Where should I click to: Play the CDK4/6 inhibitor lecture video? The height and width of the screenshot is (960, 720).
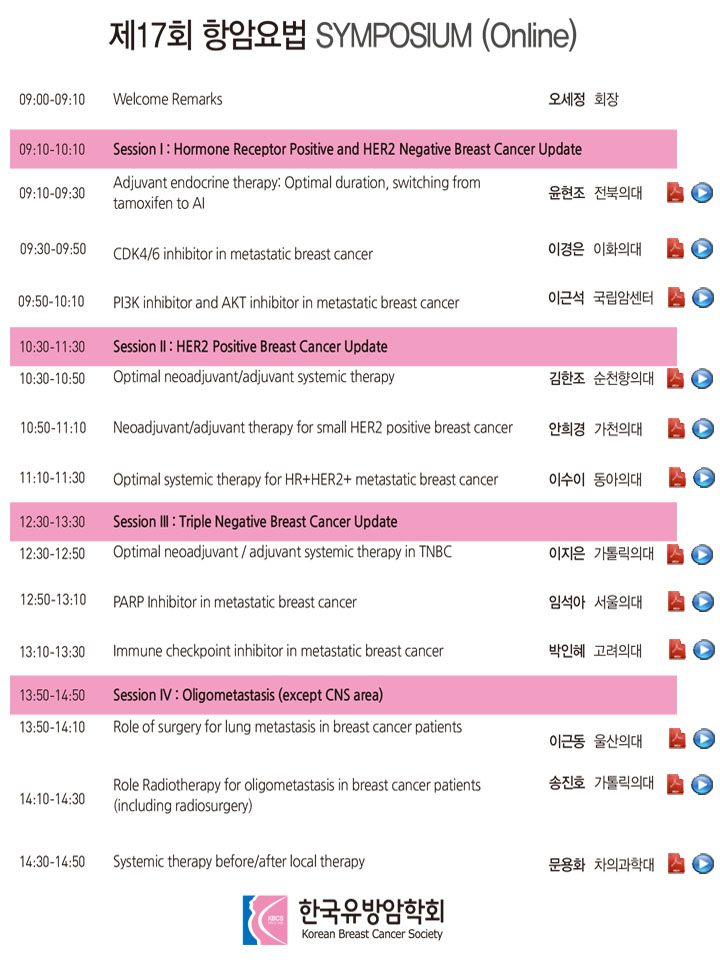pos(702,249)
